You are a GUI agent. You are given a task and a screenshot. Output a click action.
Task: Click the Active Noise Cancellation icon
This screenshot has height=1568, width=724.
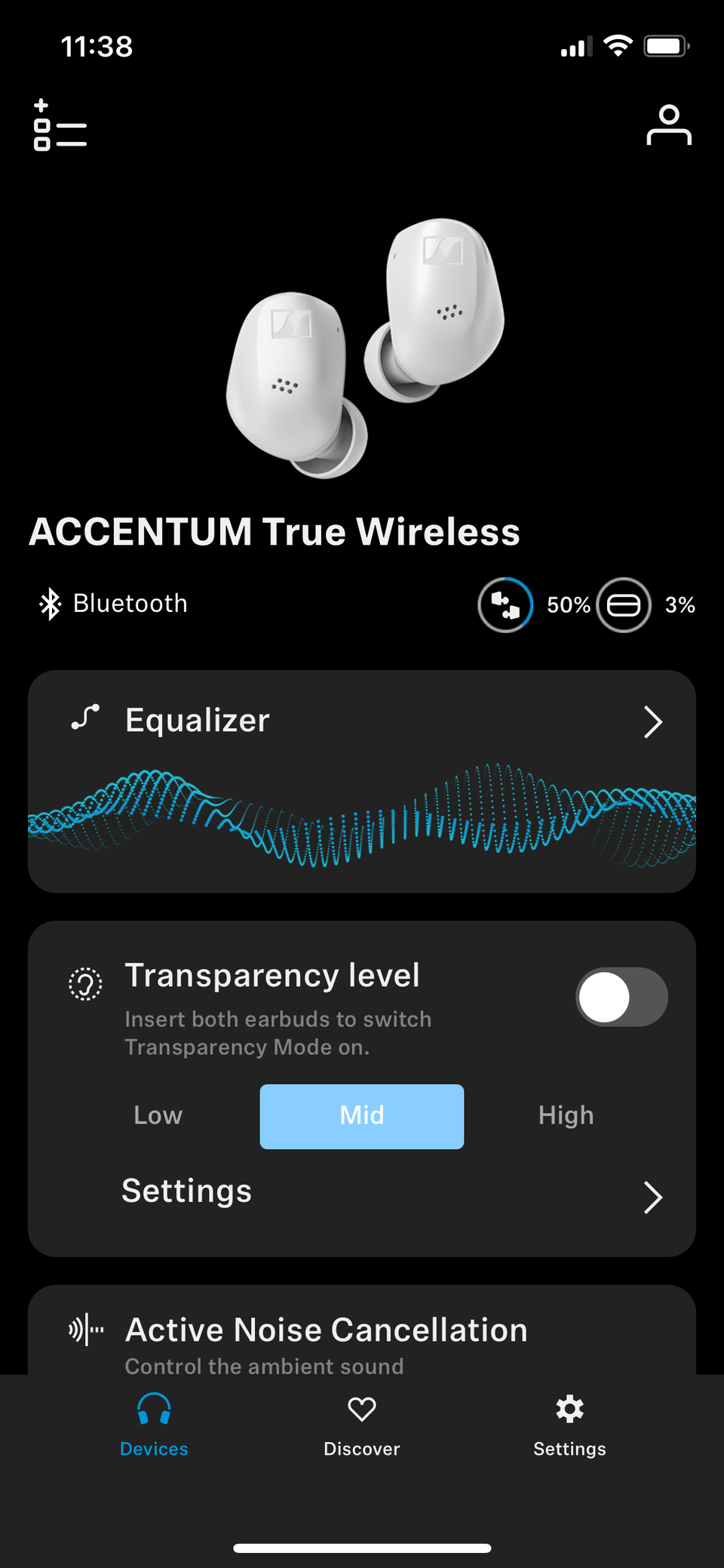[85, 1330]
